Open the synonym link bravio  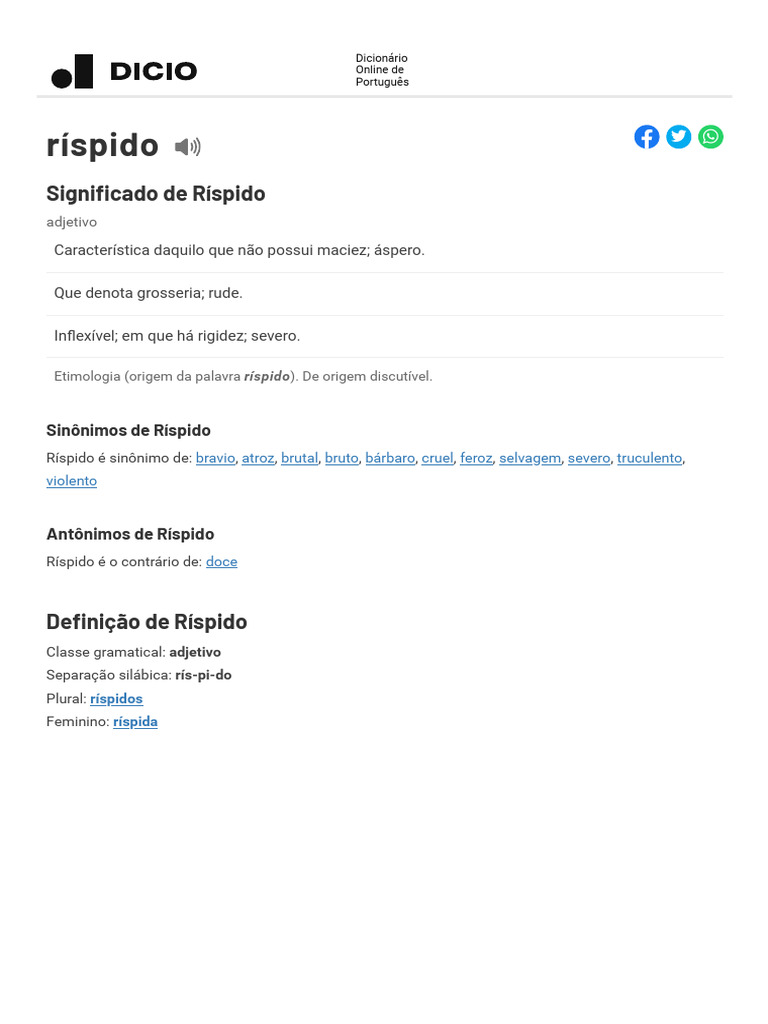[216, 458]
